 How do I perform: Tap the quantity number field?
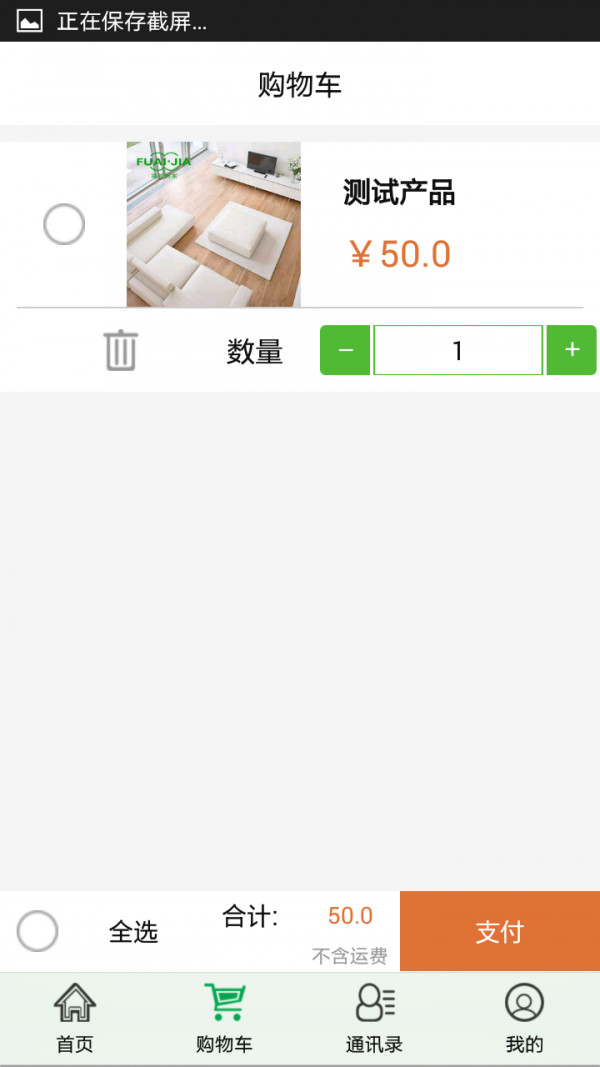pyautogui.click(x=458, y=350)
